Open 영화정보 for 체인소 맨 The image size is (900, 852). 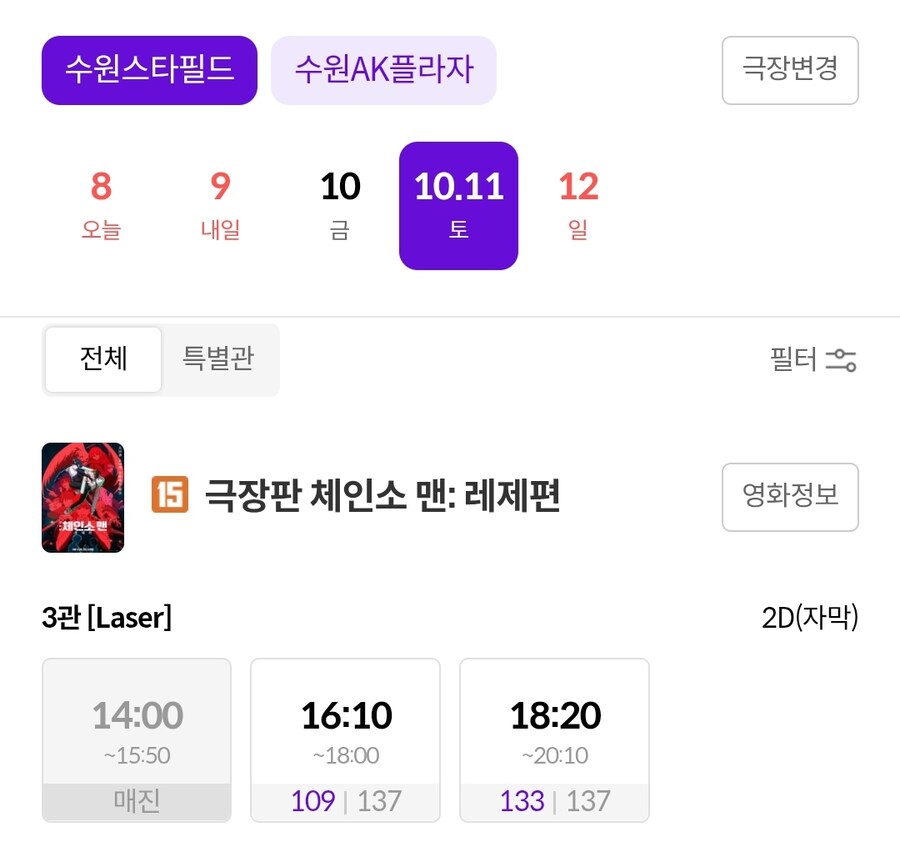pyautogui.click(x=789, y=496)
